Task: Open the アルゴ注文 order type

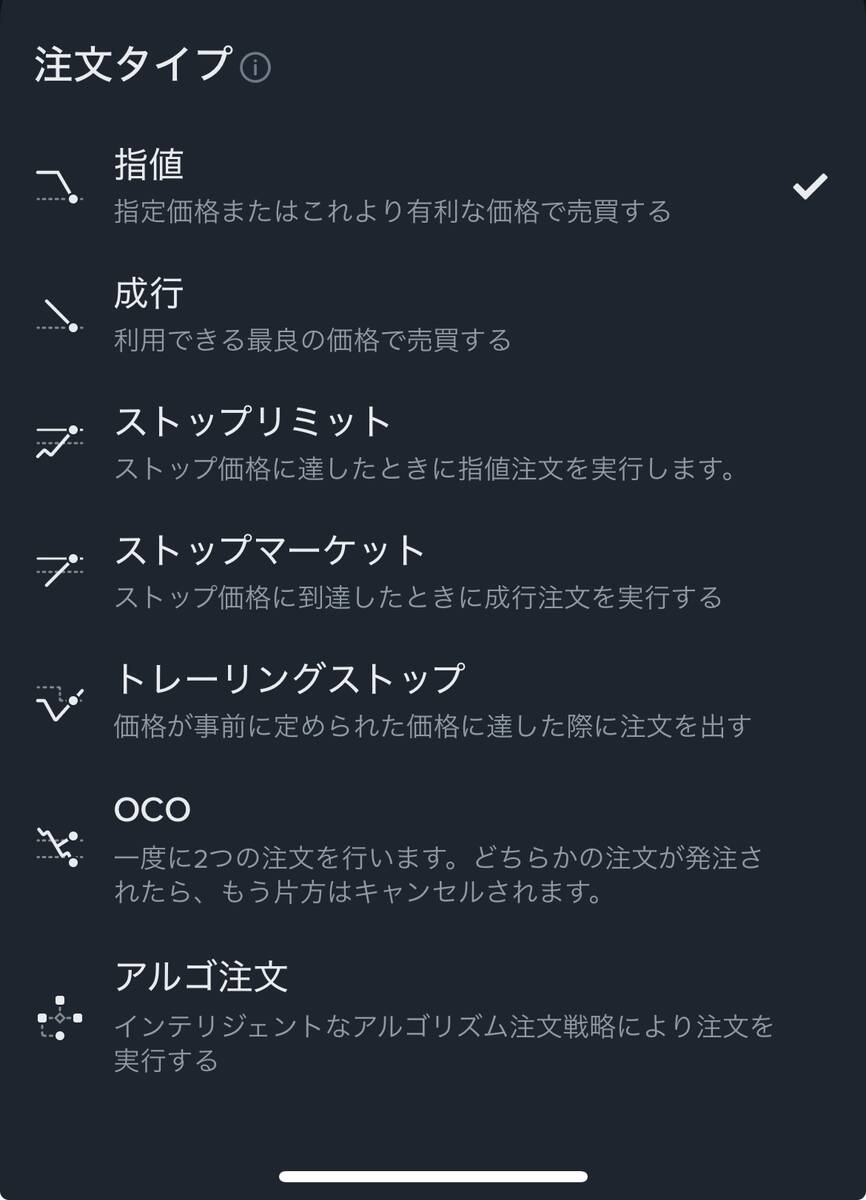Action: pyautogui.click(x=201, y=978)
